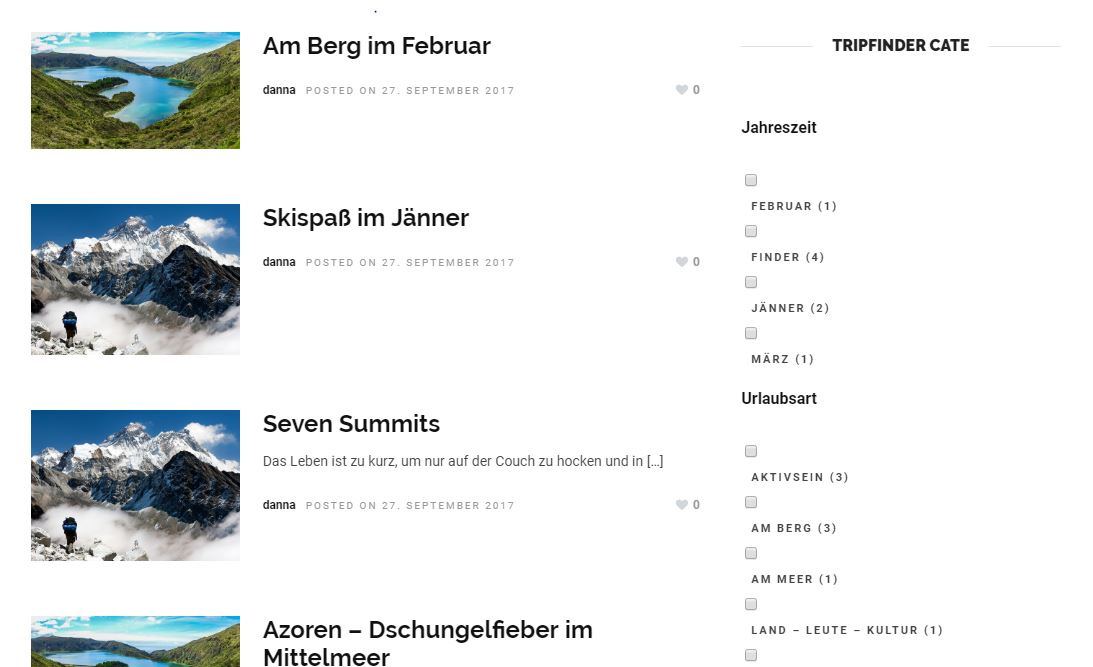Tap the mountain thumbnail of Skispaß im Jänner

point(135,279)
